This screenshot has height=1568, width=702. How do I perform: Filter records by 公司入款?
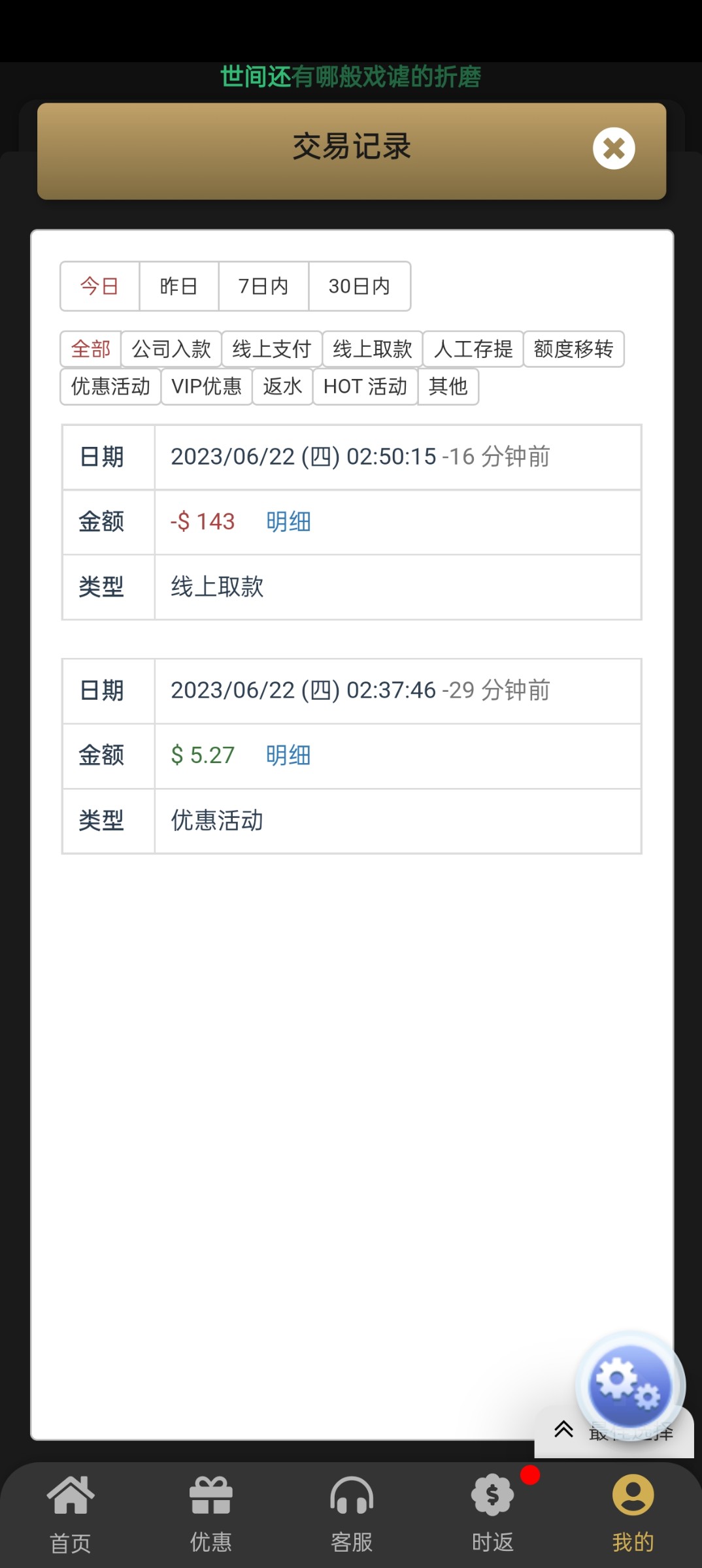pos(171,349)
